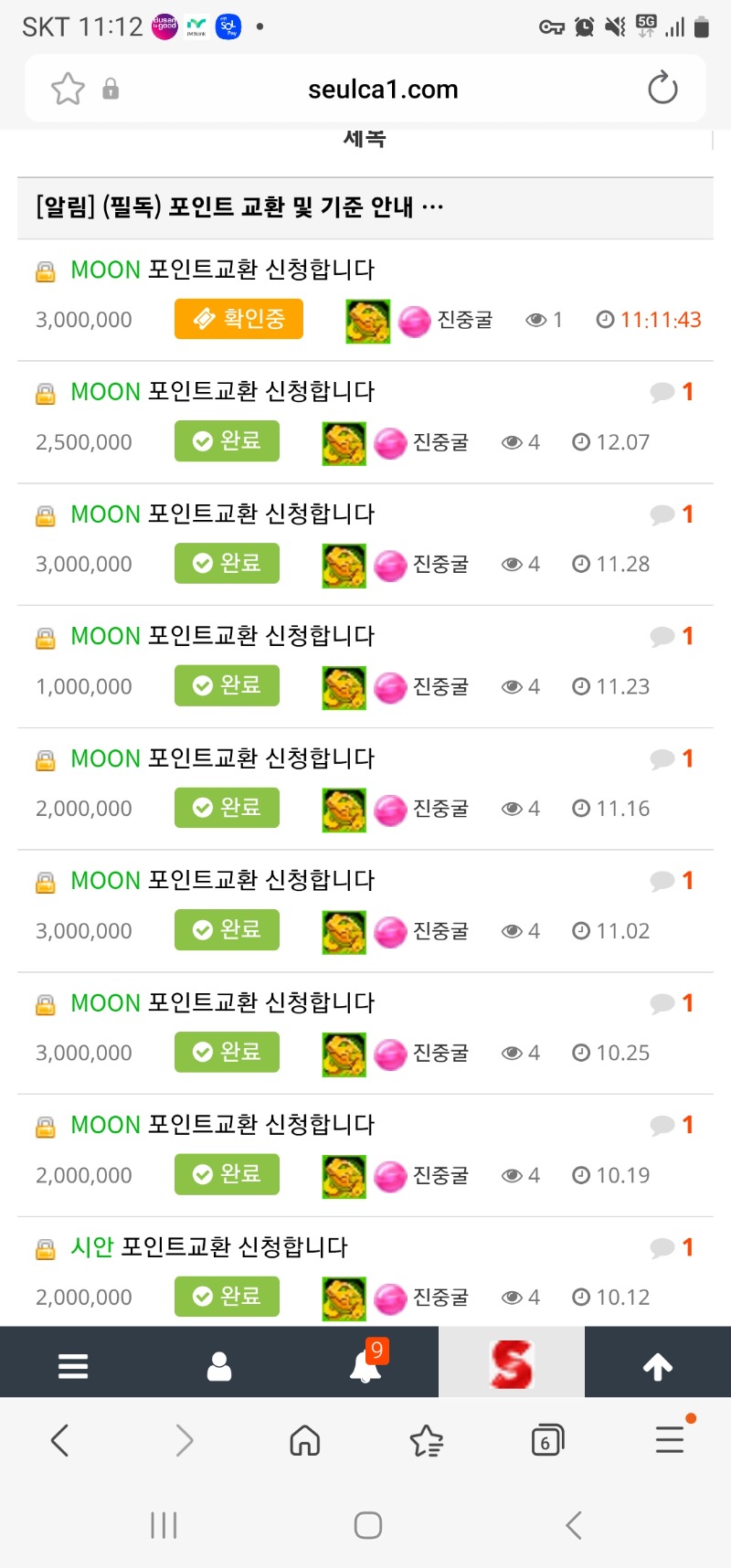
Task: Tap the padlock icon beside the address bar
Action: pos(111,89)
